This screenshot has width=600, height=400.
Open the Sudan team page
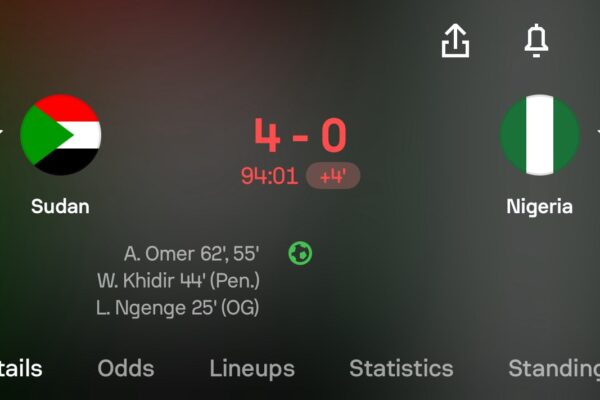pos(60,136)
